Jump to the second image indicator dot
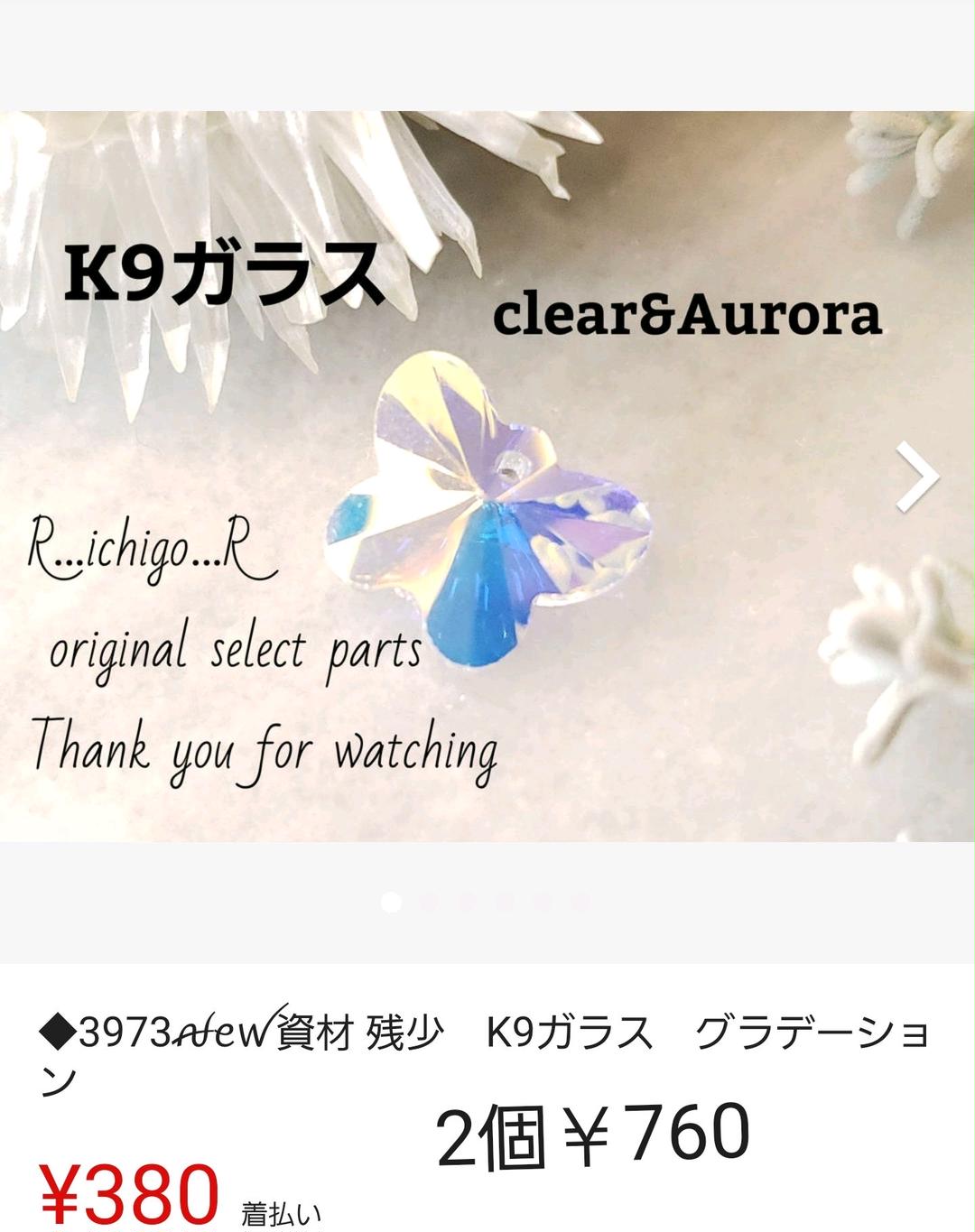 [429, 902]
